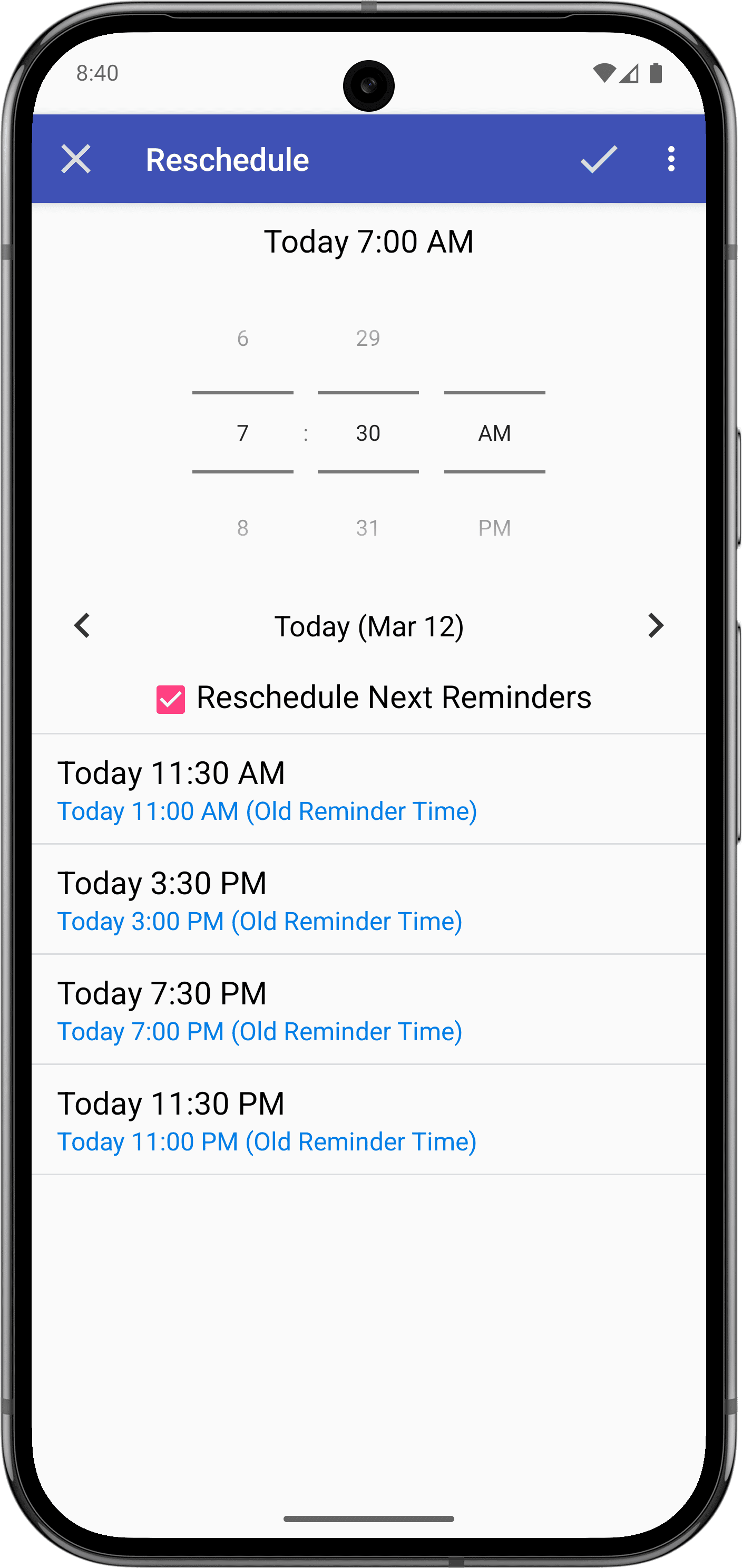
Task: Uncheck Reschedule Next Reminders
Action: [x=171, y=700]
